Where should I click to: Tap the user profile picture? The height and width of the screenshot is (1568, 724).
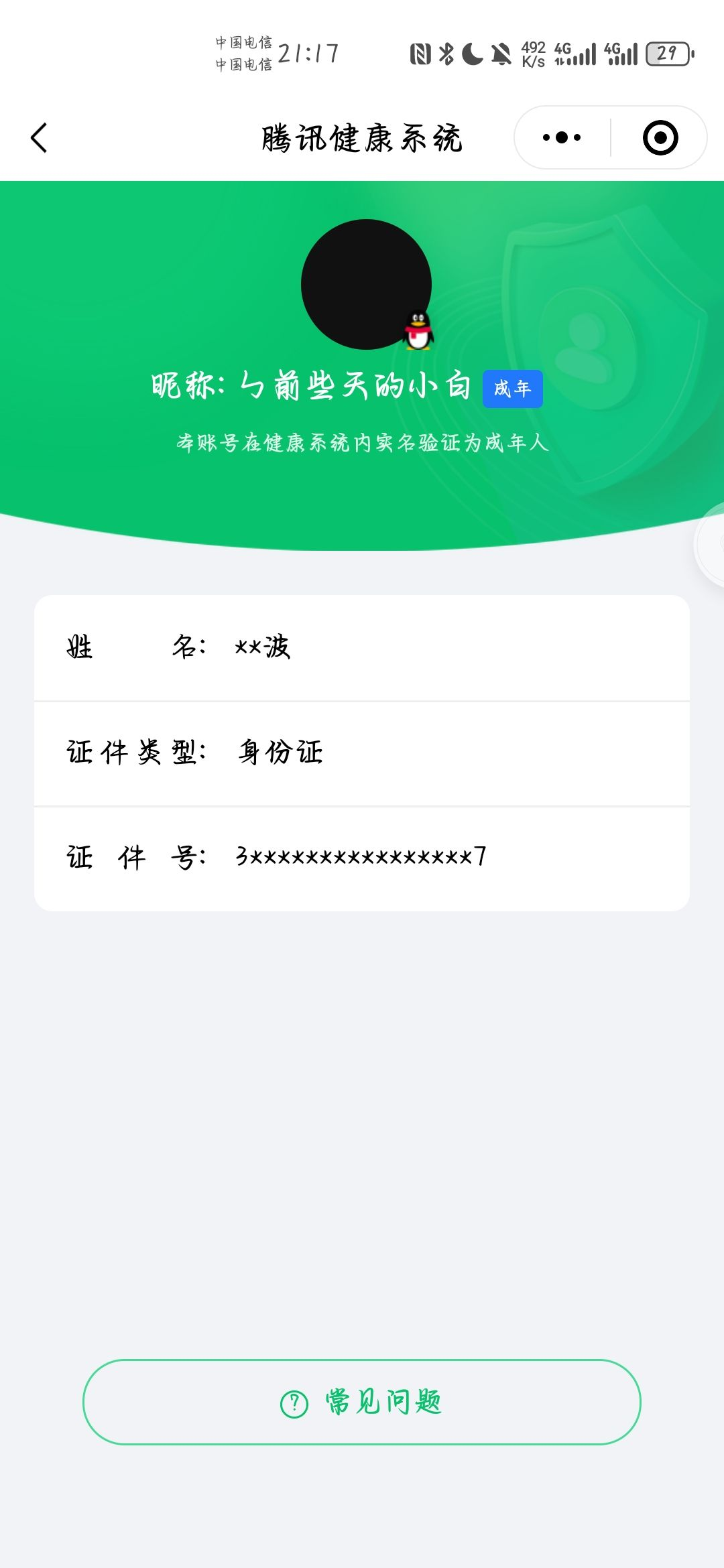(367, 284)
